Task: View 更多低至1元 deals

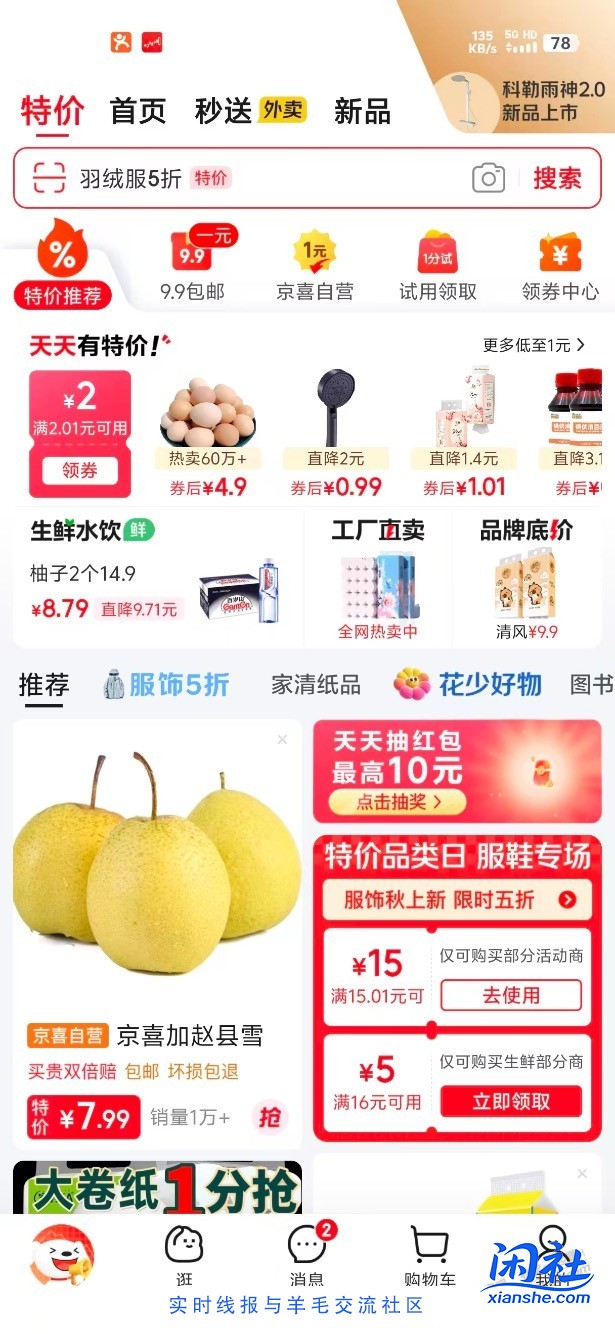Action: click(x=534, y=345)
